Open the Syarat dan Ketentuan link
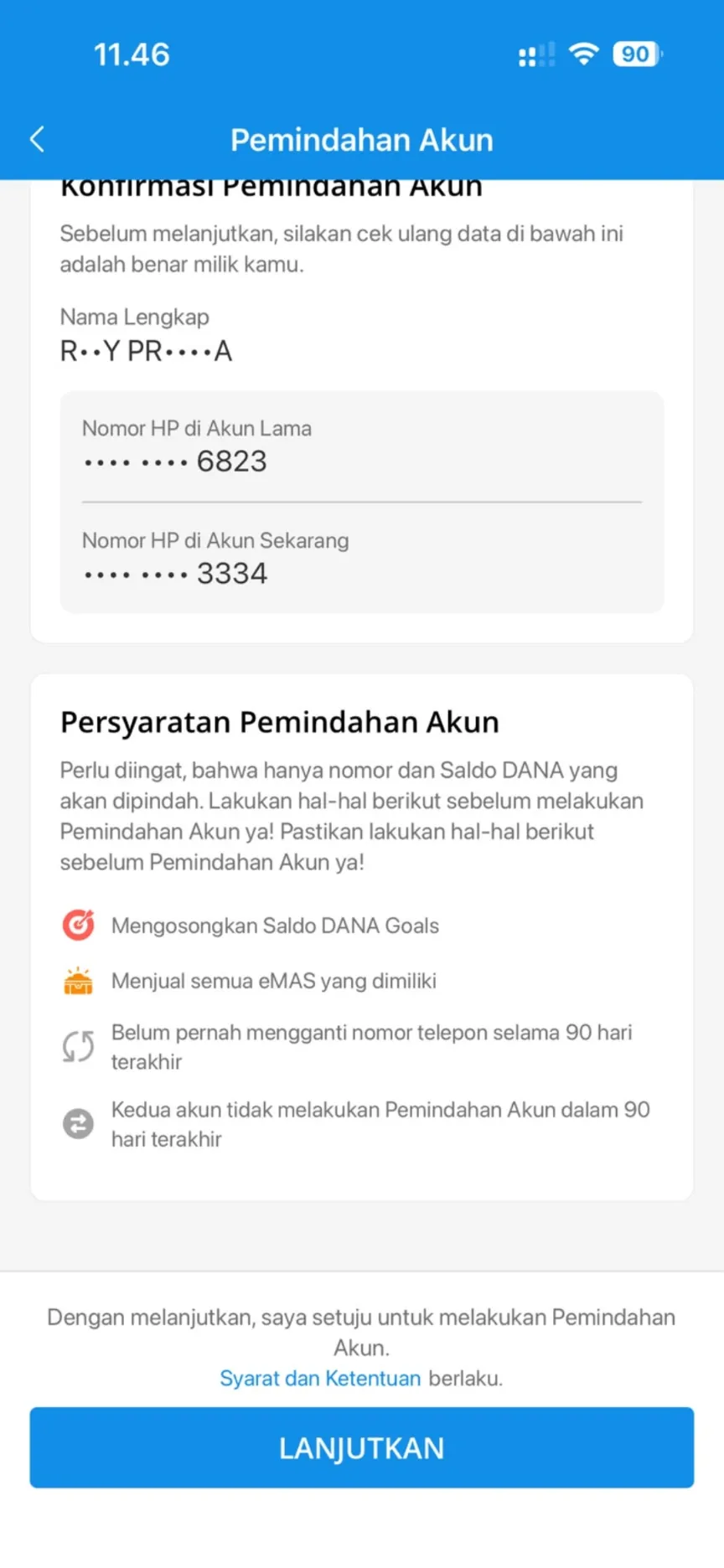The image size is (724, 1568). tap(320, 1378)
